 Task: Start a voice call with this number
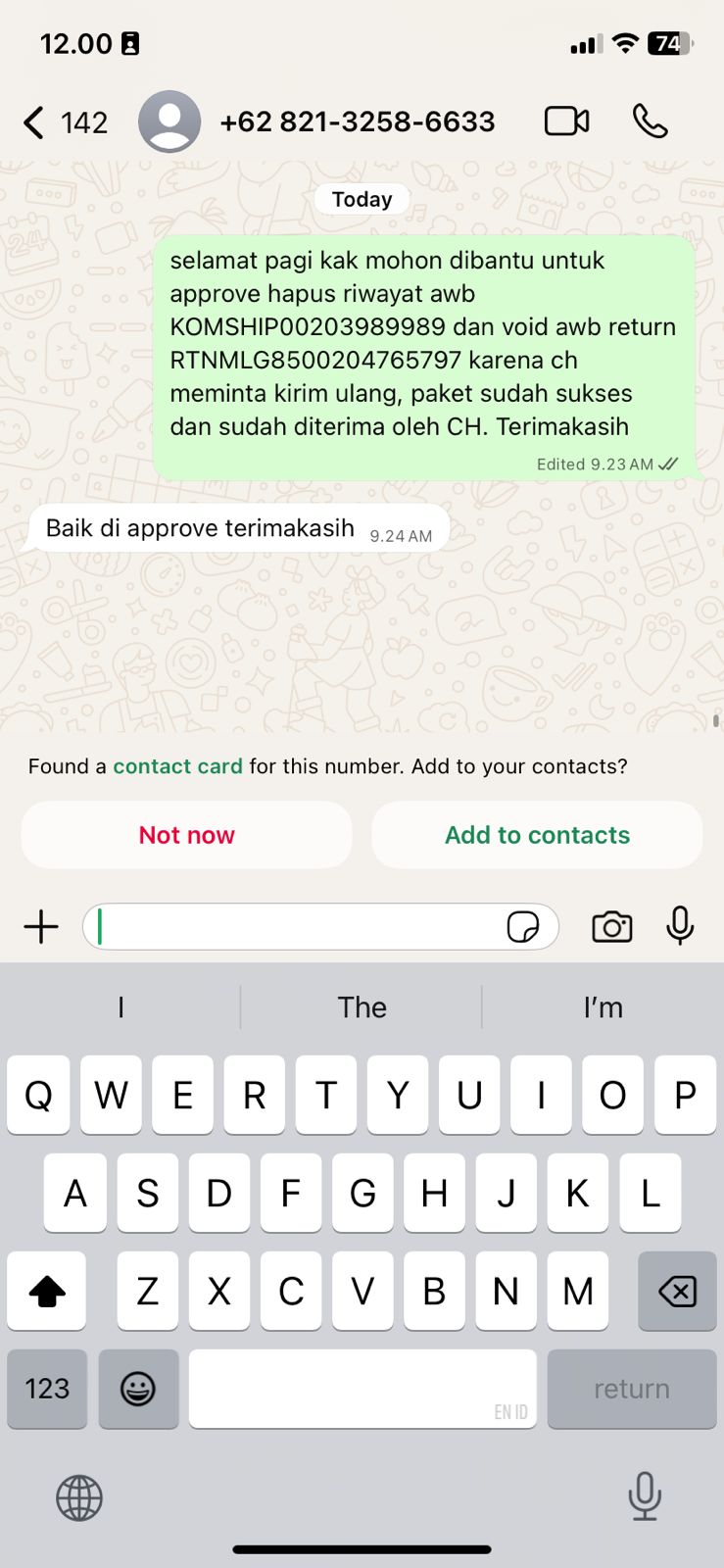(650, 122)
